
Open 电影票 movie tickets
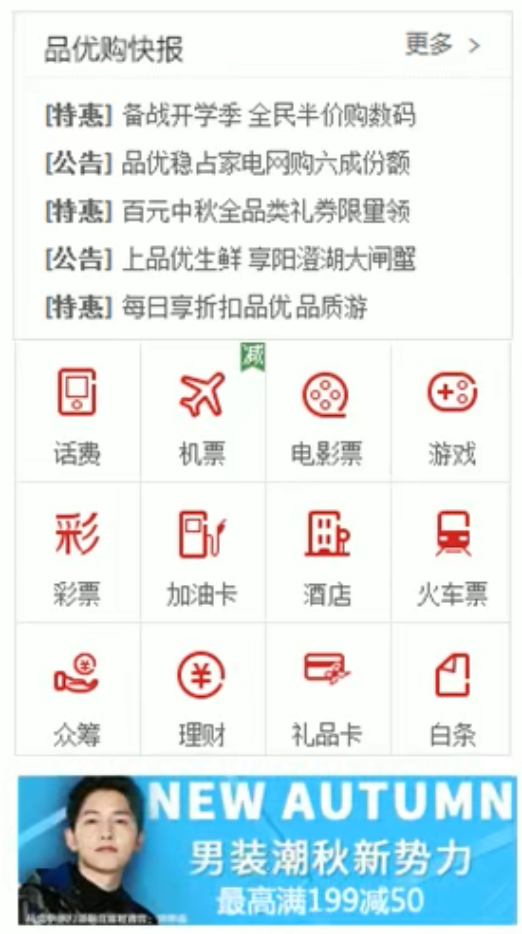(x=327, y=412)
